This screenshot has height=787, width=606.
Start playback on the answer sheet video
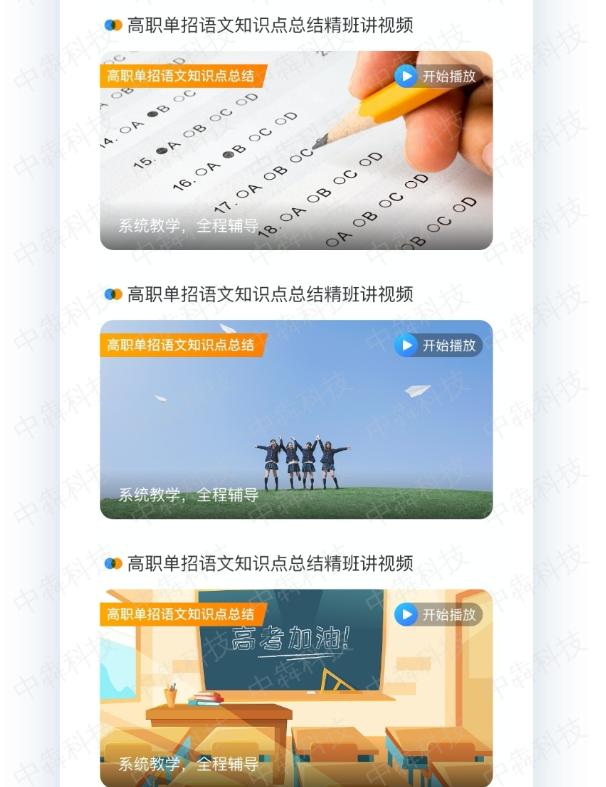point(438,76)
